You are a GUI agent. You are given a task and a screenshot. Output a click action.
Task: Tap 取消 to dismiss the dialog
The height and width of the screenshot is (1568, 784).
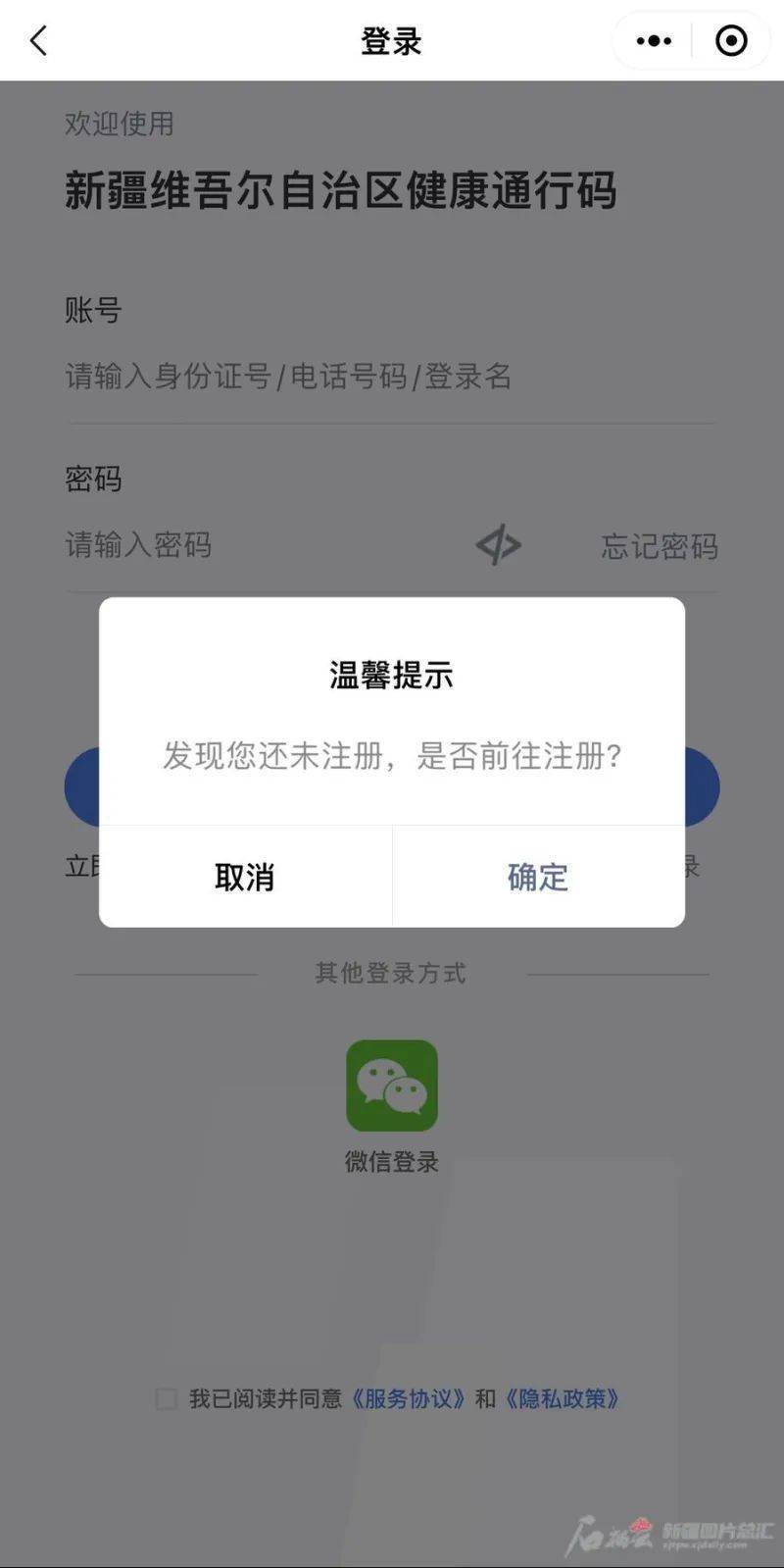245,877
